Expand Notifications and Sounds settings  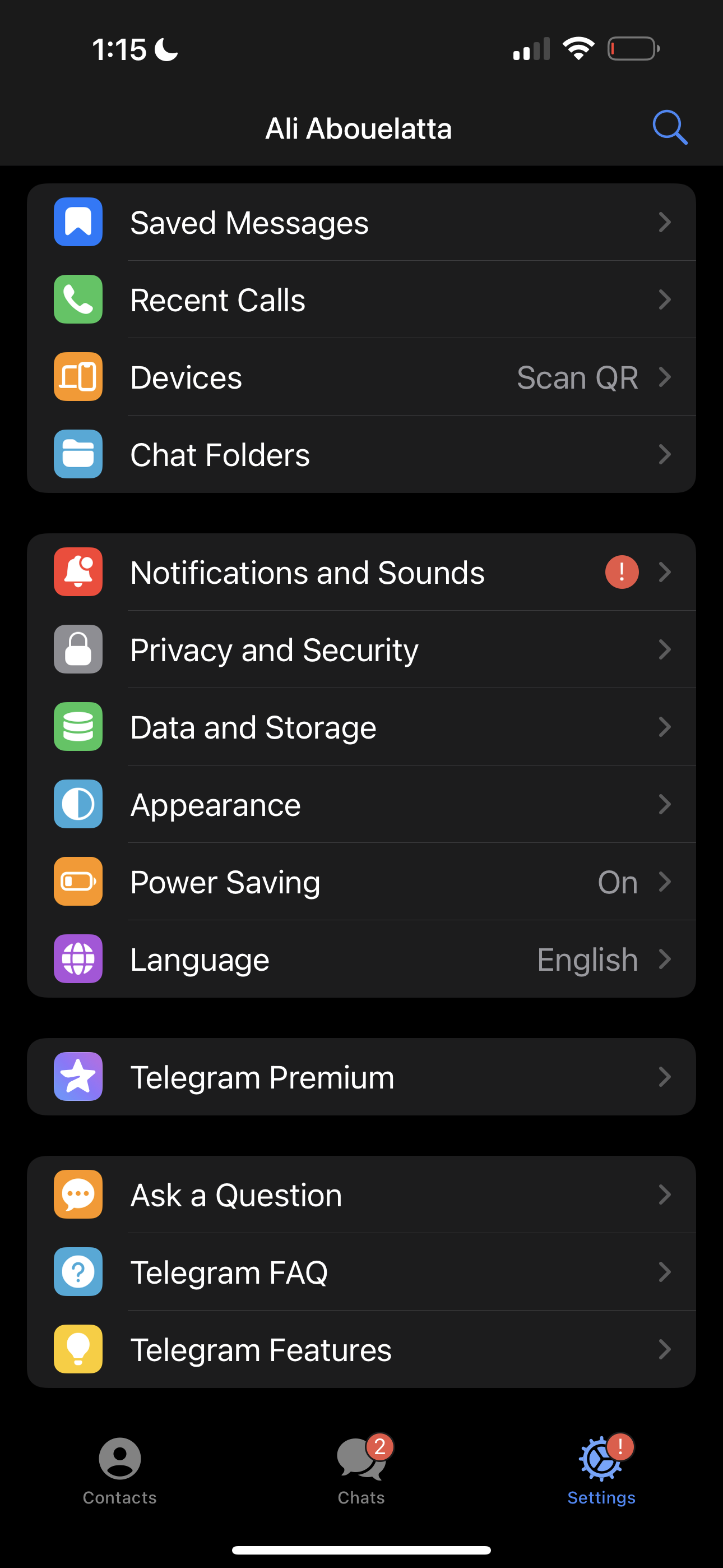click(x=361, y=571)
